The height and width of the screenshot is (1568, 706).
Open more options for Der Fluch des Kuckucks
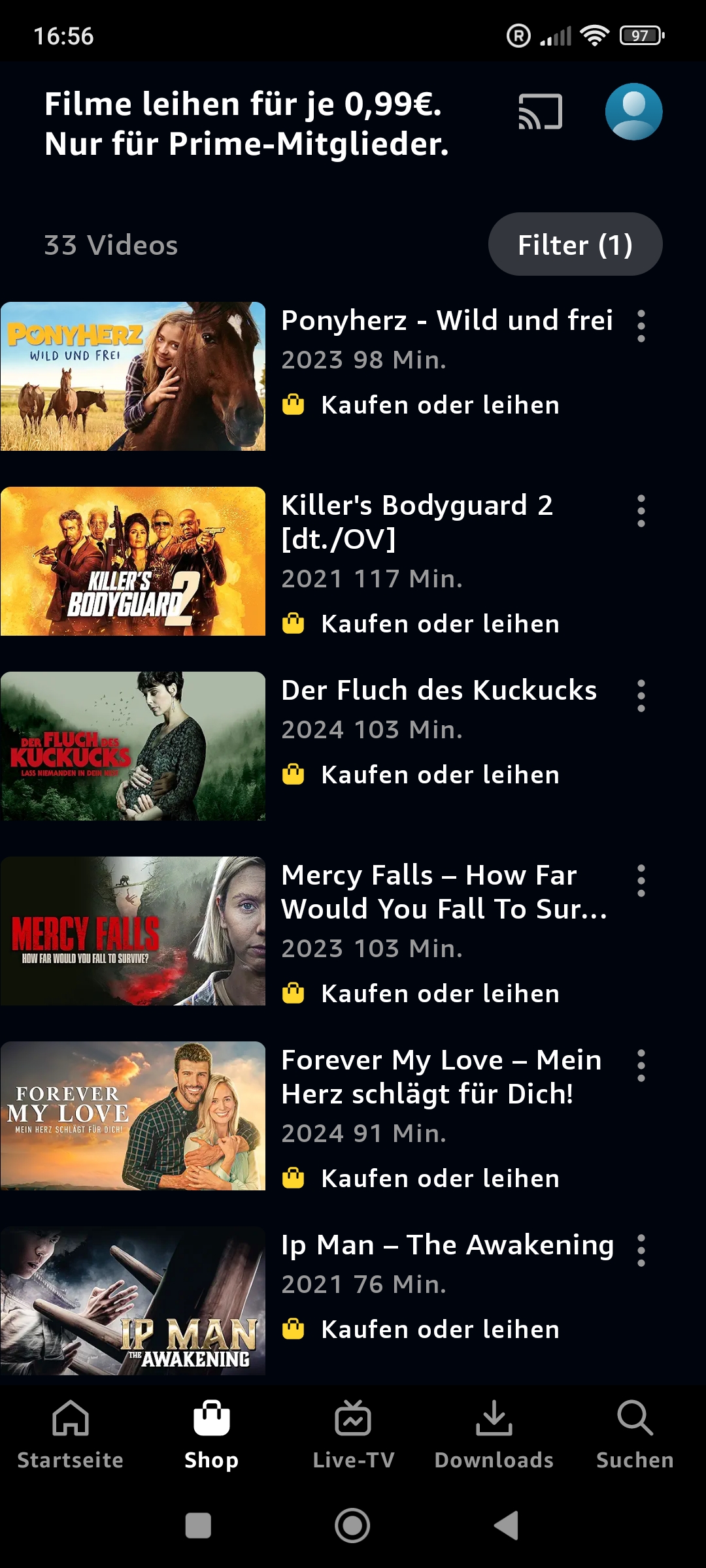point(641,696)
